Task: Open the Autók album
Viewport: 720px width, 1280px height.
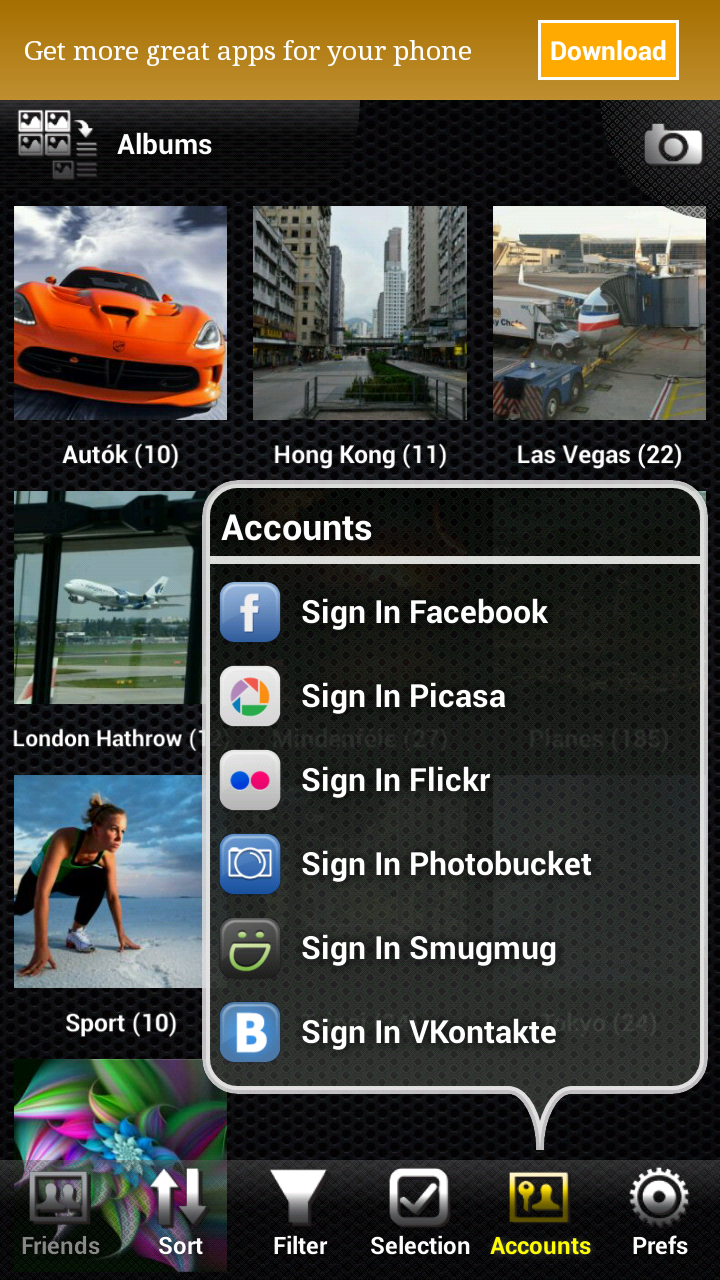Action: pos(120,313)
